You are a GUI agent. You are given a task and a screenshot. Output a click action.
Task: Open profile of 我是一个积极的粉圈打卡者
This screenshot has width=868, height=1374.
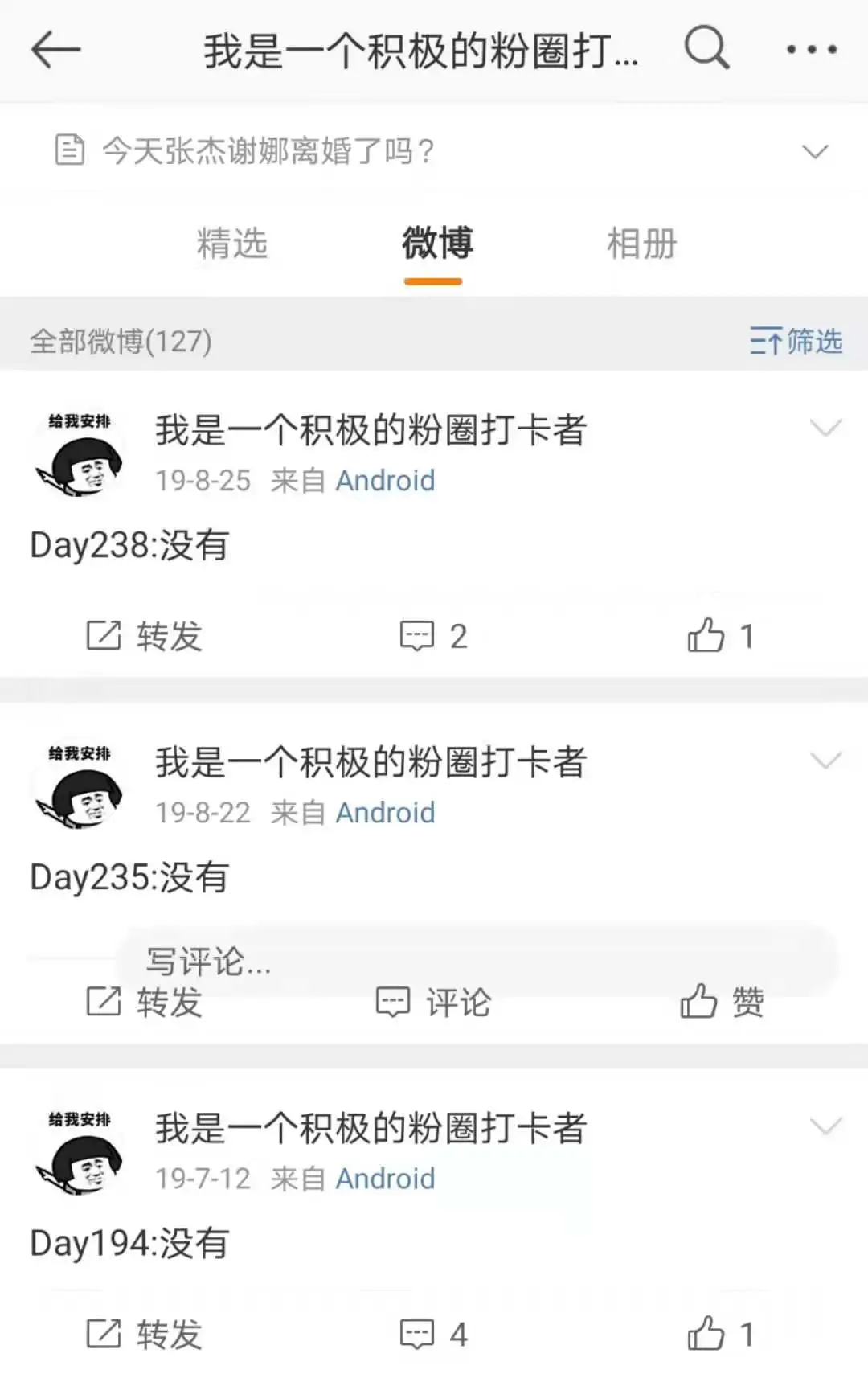(371, 431)
